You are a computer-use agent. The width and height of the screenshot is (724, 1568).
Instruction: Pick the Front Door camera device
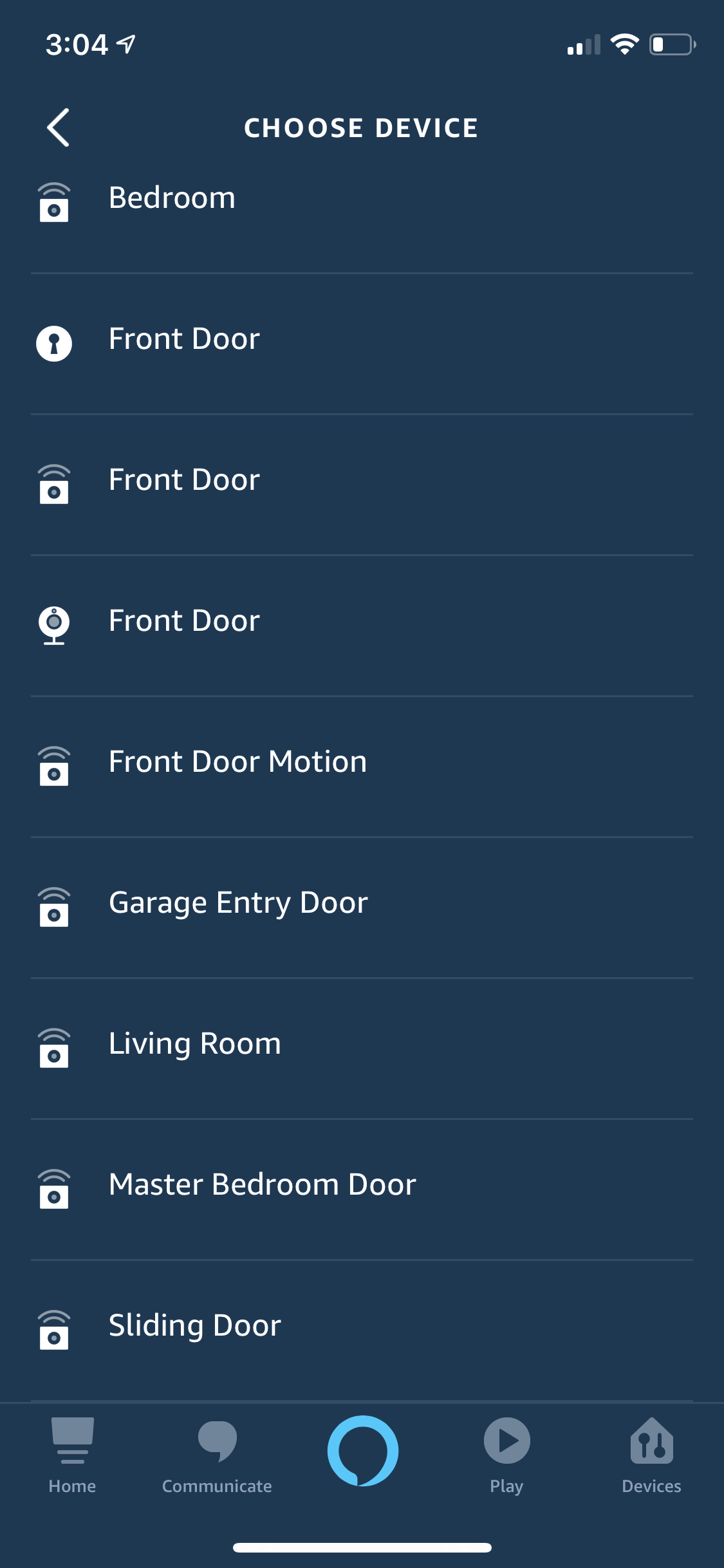(184, 621)
